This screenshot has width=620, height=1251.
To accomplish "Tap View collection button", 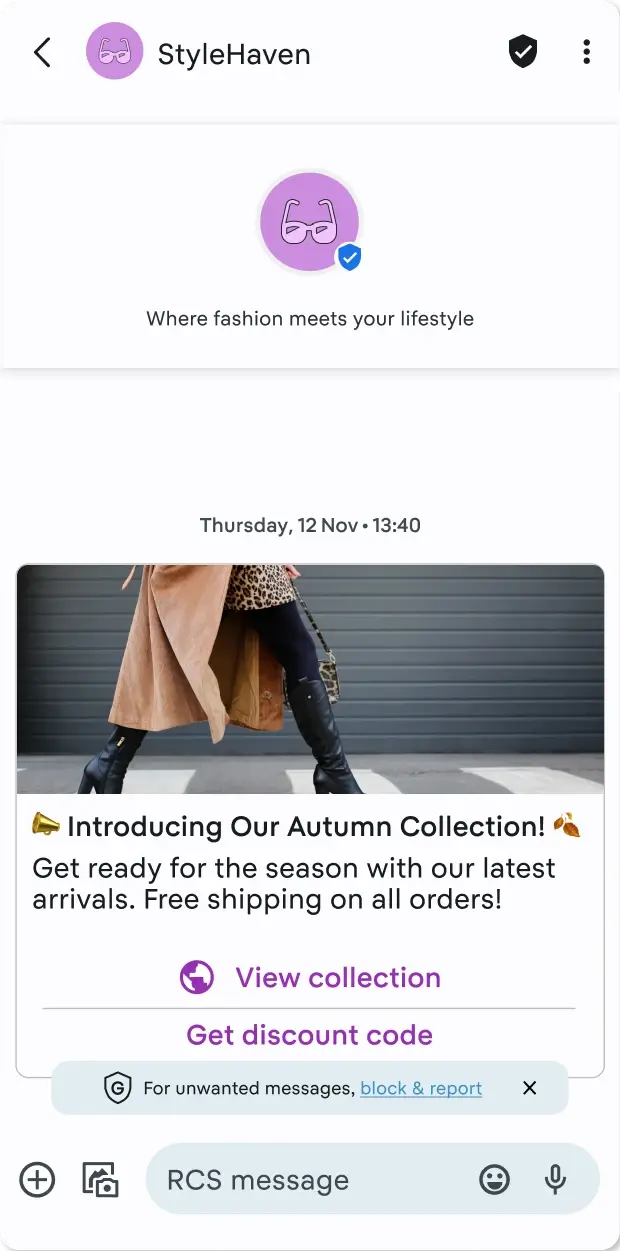I will [310, 977].
